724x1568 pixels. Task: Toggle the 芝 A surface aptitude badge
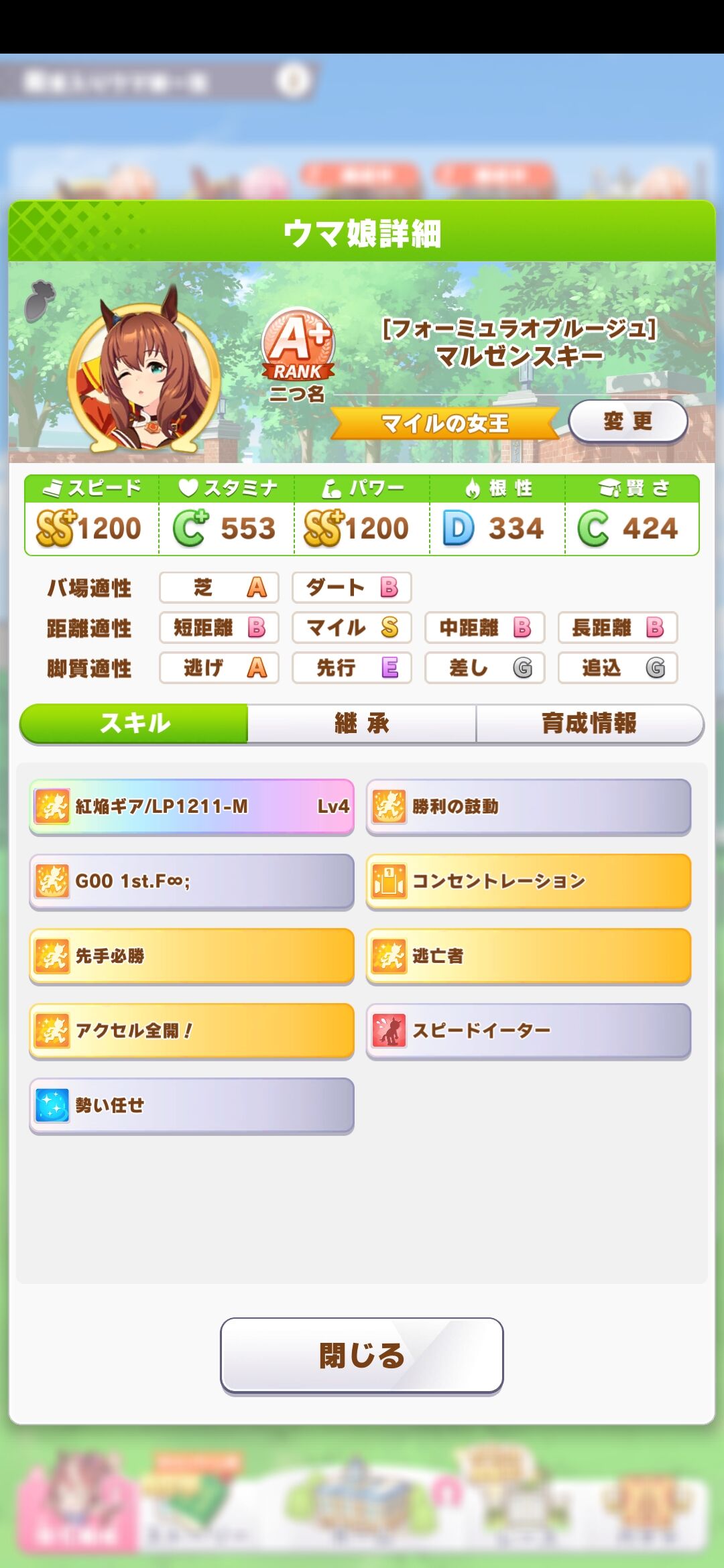click(x=218, y=588)
